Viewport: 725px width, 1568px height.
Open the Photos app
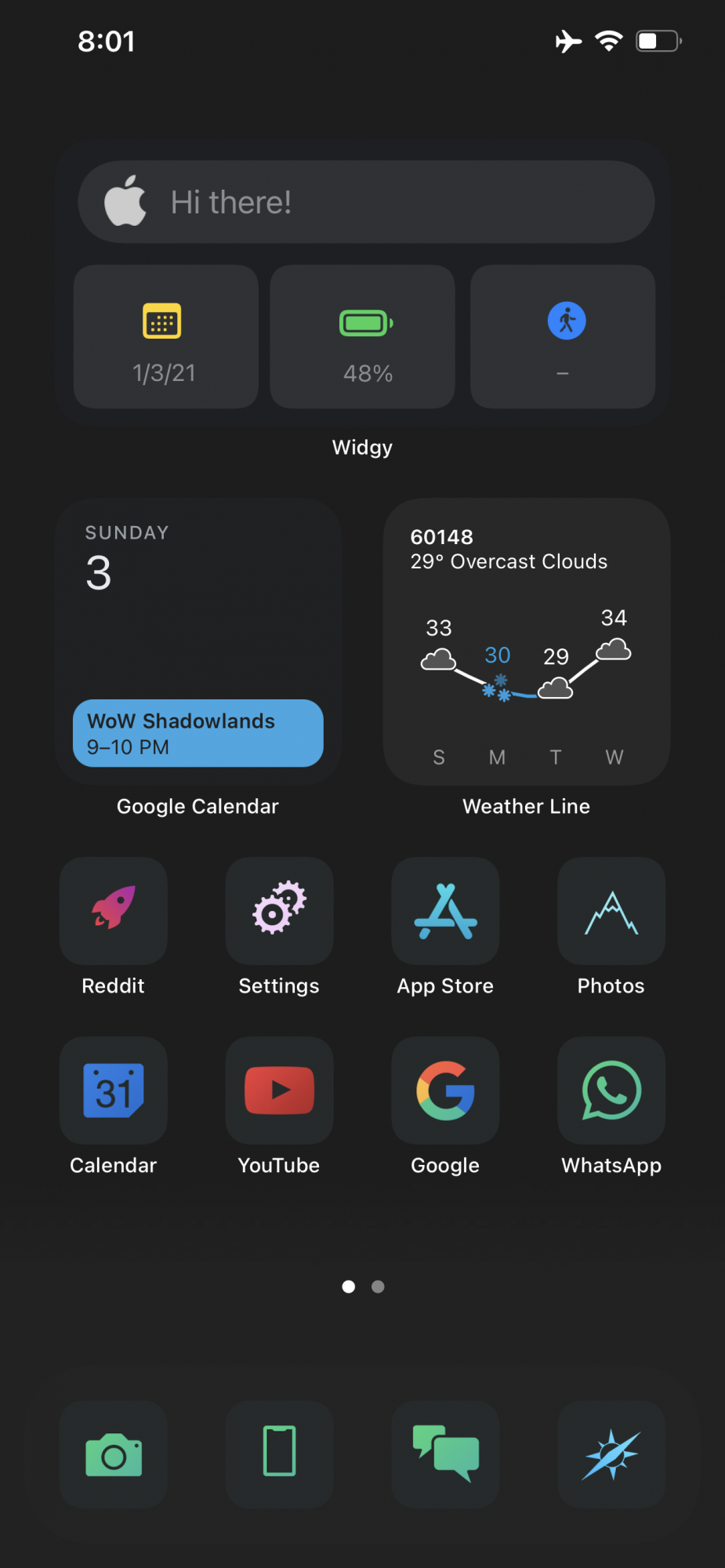point(611,910)
